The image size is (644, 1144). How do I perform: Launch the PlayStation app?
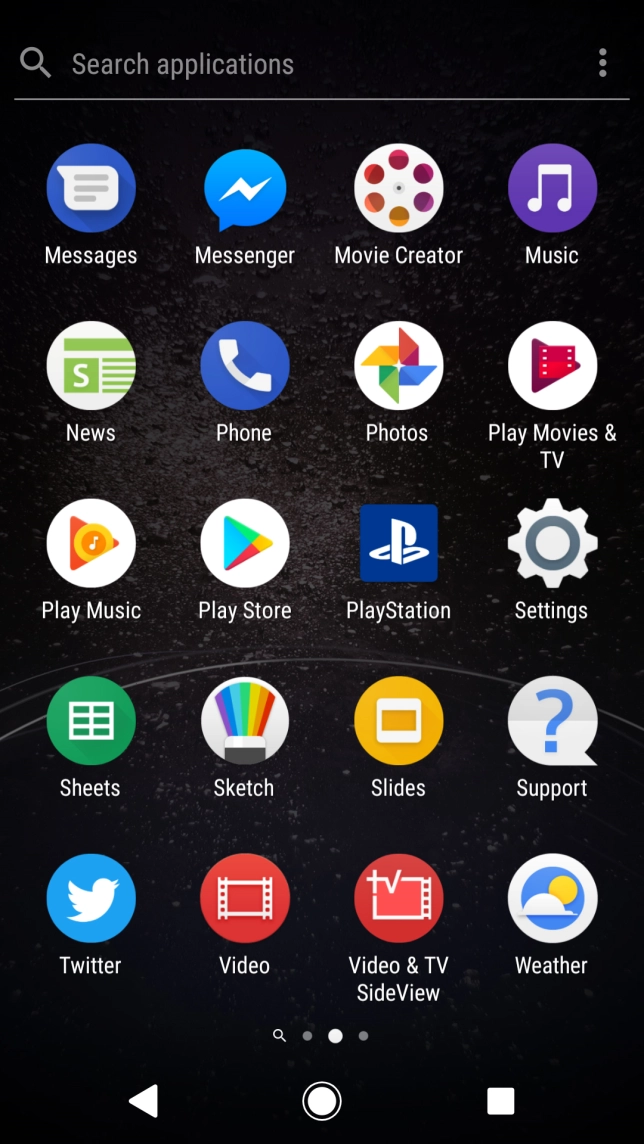[398, 543]
